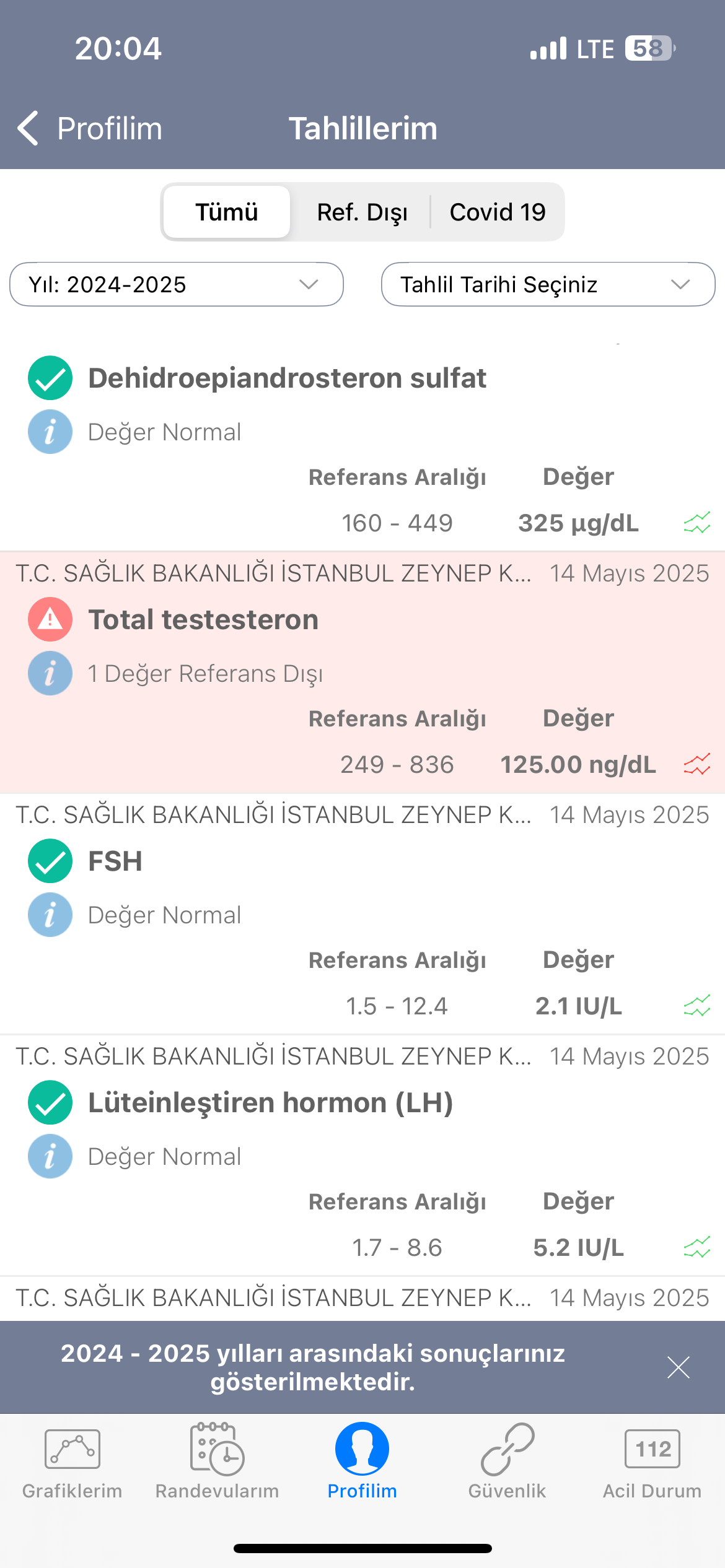Go back to Profilim
The image size is (725, 1568).
click(90, 128)
